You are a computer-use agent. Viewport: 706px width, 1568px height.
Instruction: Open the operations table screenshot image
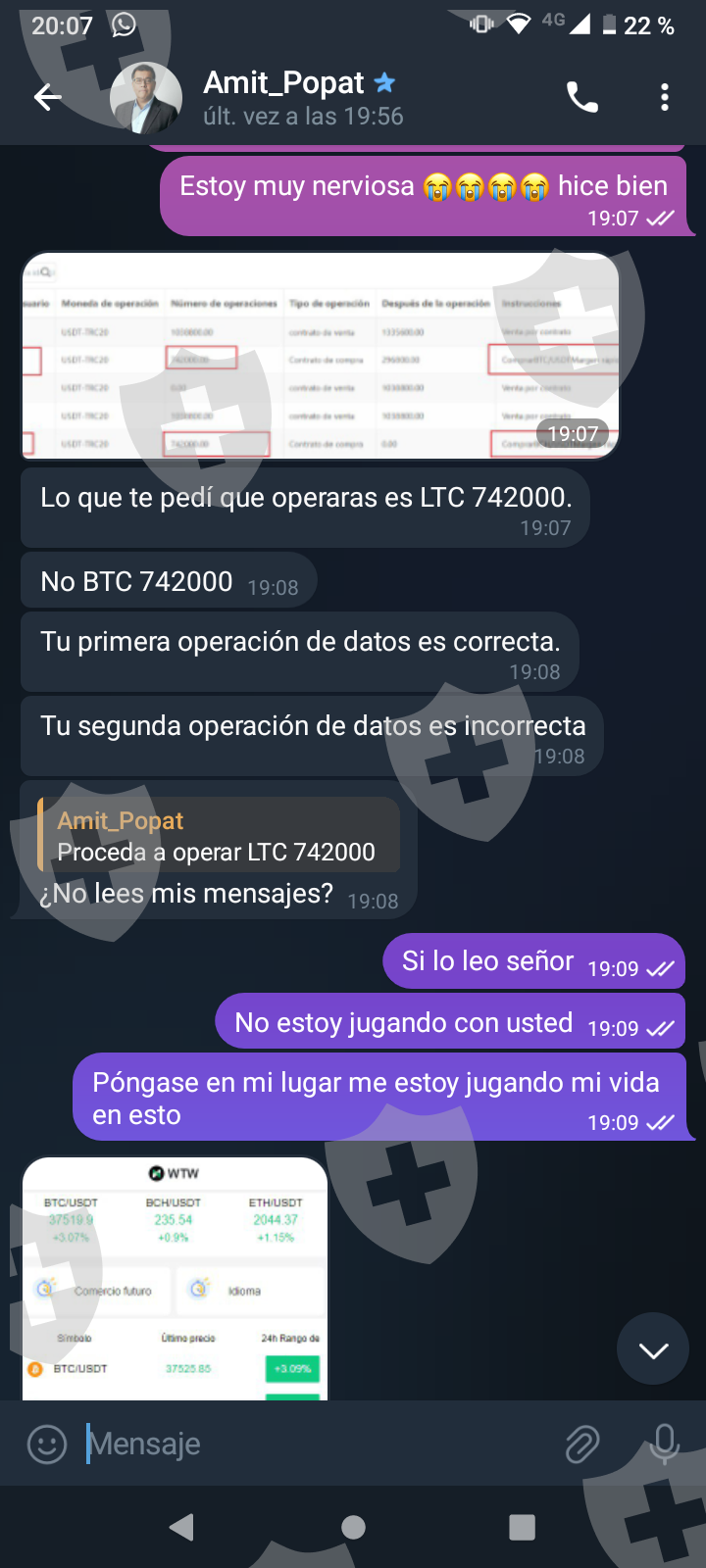tap(321, 356)
